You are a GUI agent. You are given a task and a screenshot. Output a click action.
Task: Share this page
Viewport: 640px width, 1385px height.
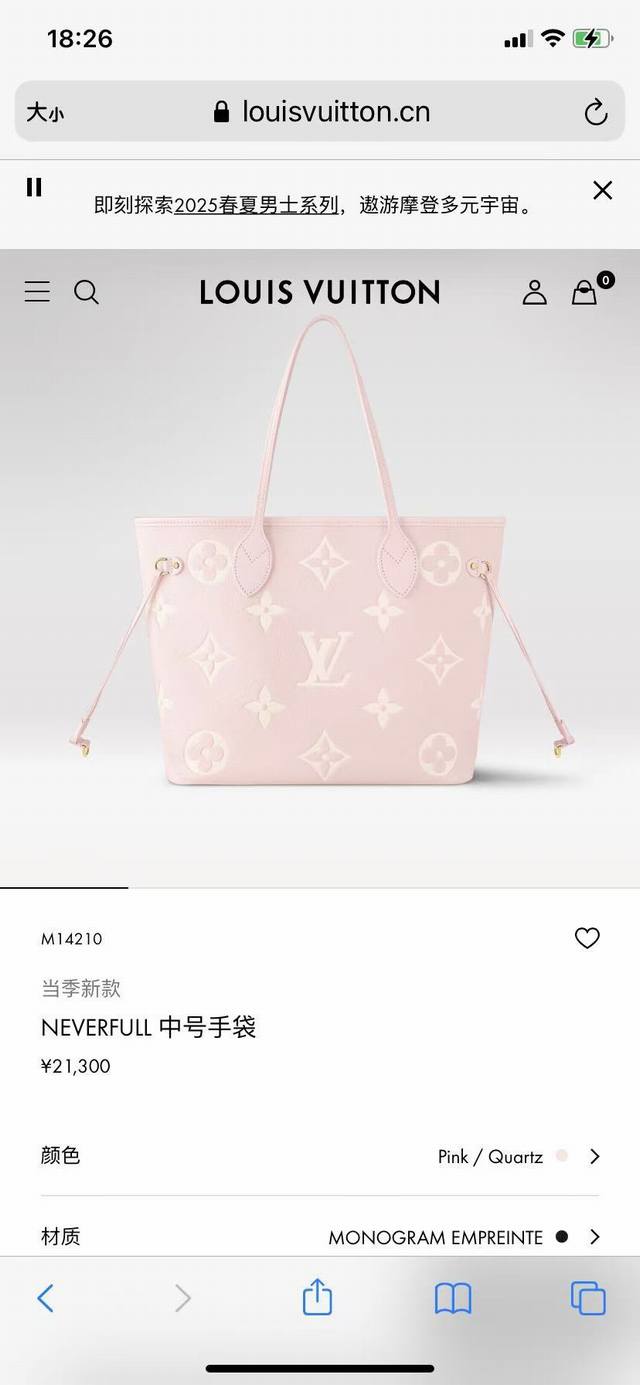point(317,1298)
